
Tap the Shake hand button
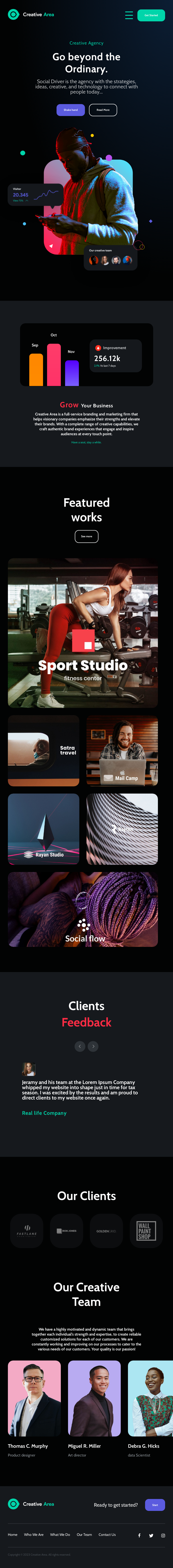click(71, 109)
